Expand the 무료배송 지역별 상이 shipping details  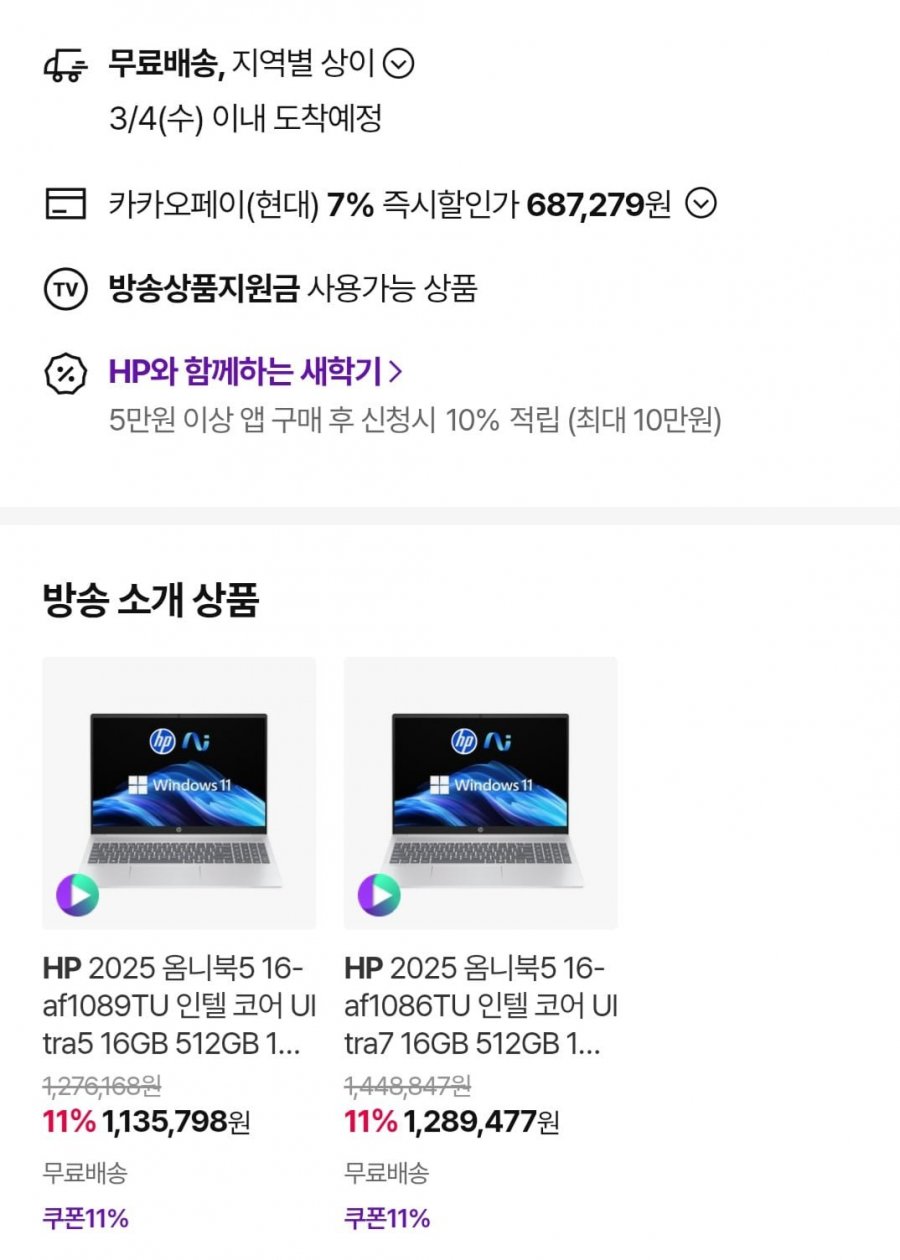[x=399, y=65]
